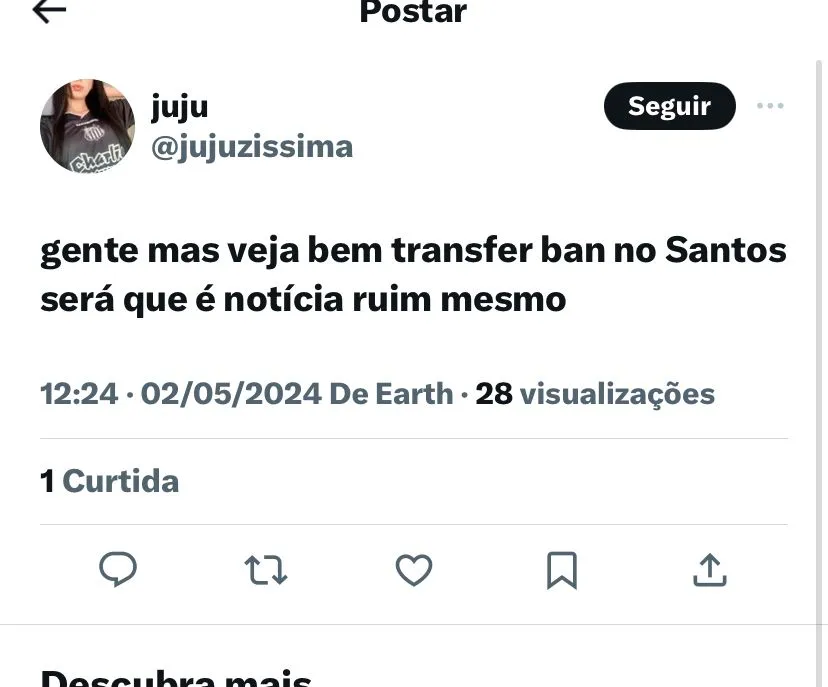Like the post about Santos

click(413, 570)
